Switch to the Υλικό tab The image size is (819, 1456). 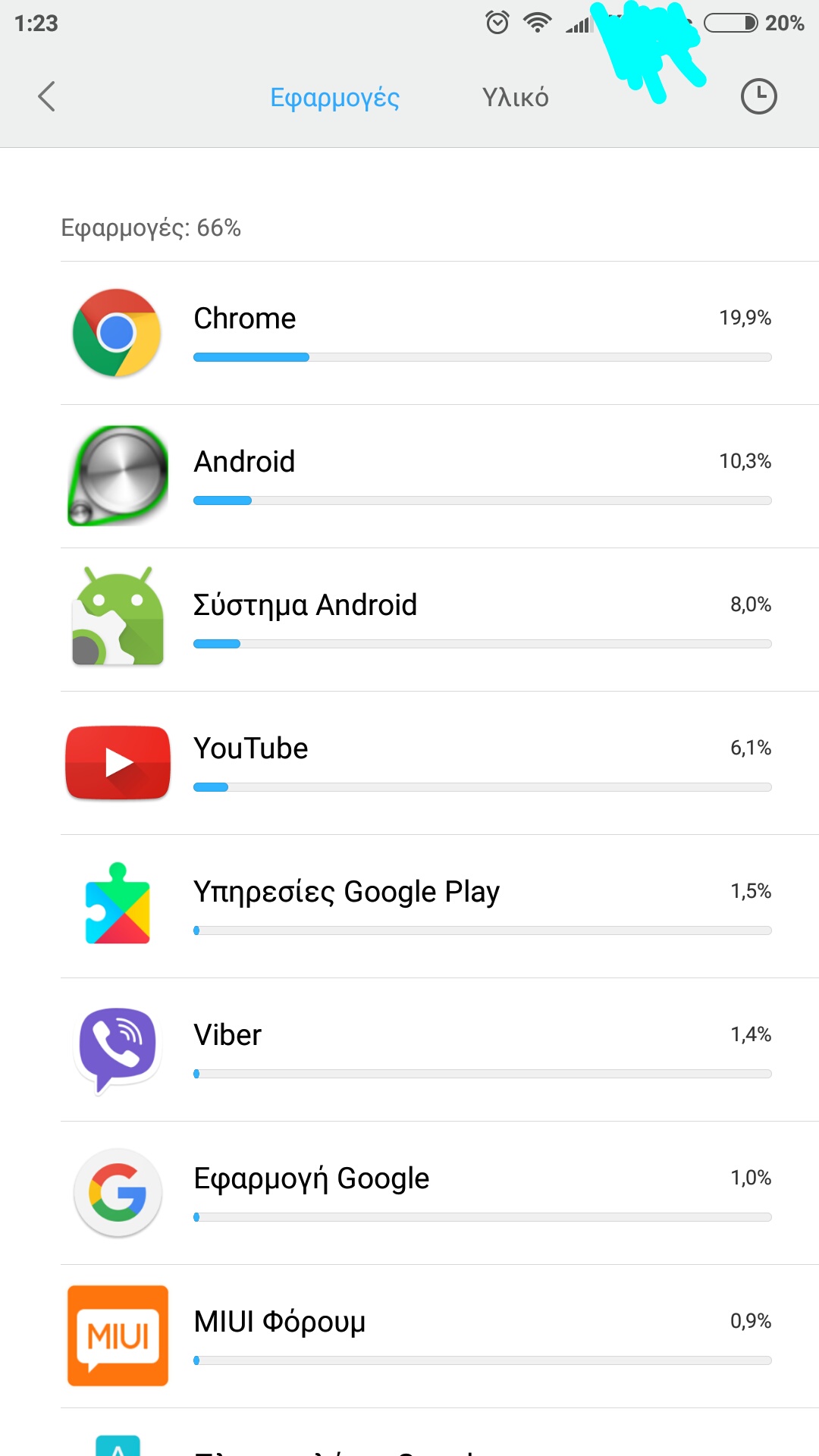pos(516,98)
